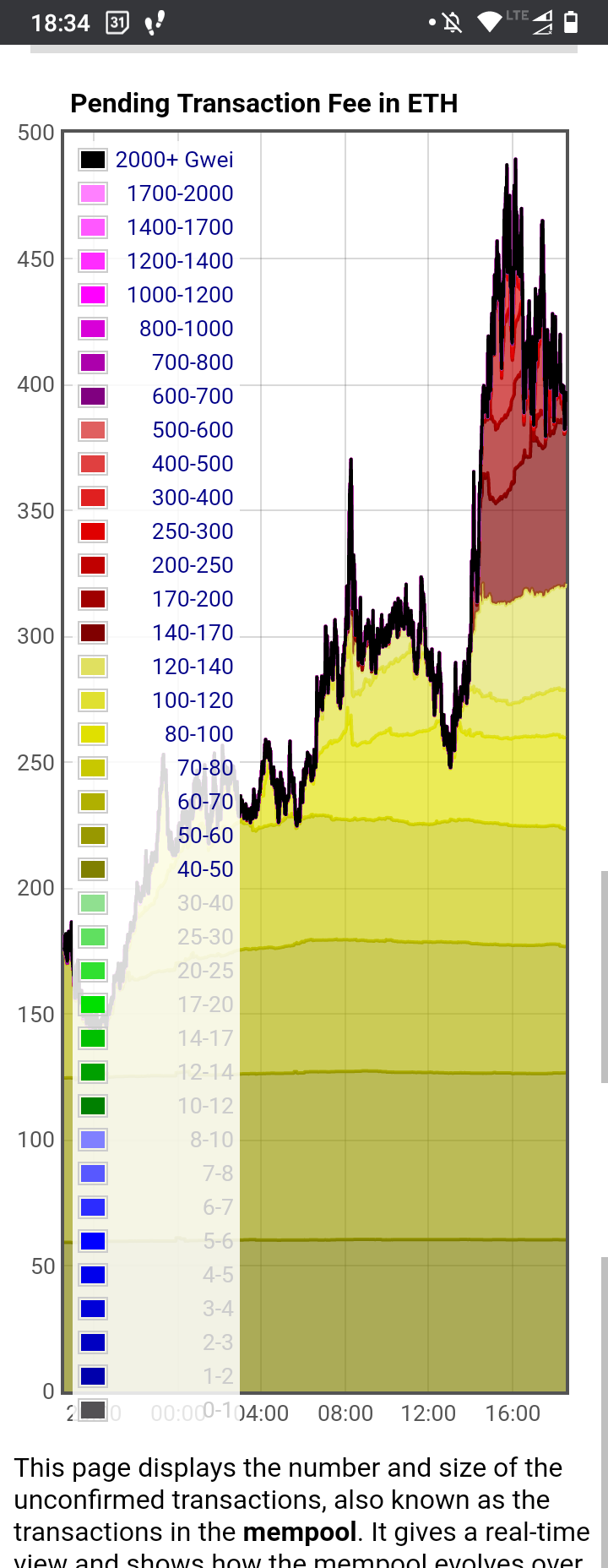Select the 1000-1200 legend item

156,295
